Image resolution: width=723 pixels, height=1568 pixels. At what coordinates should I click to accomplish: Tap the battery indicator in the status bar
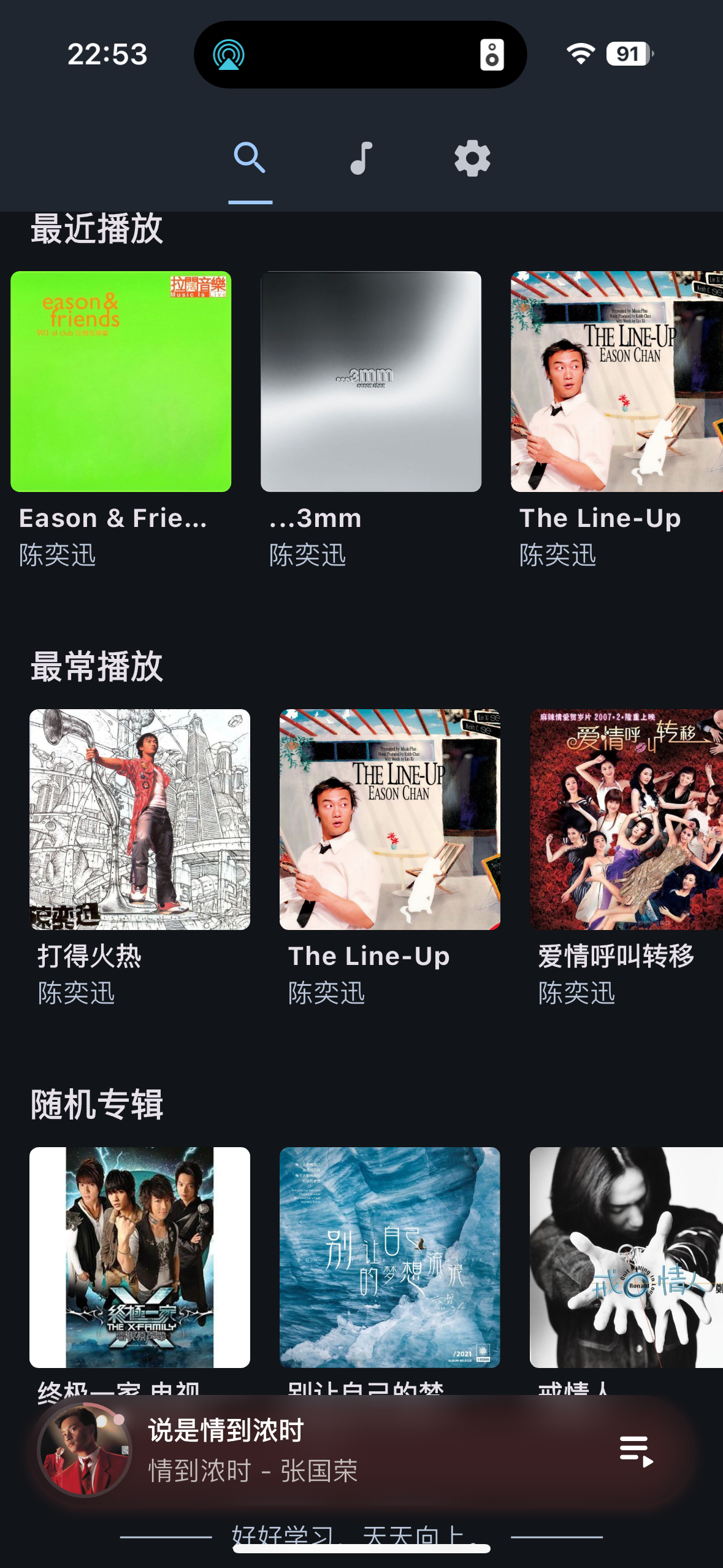tap(626, 54)
